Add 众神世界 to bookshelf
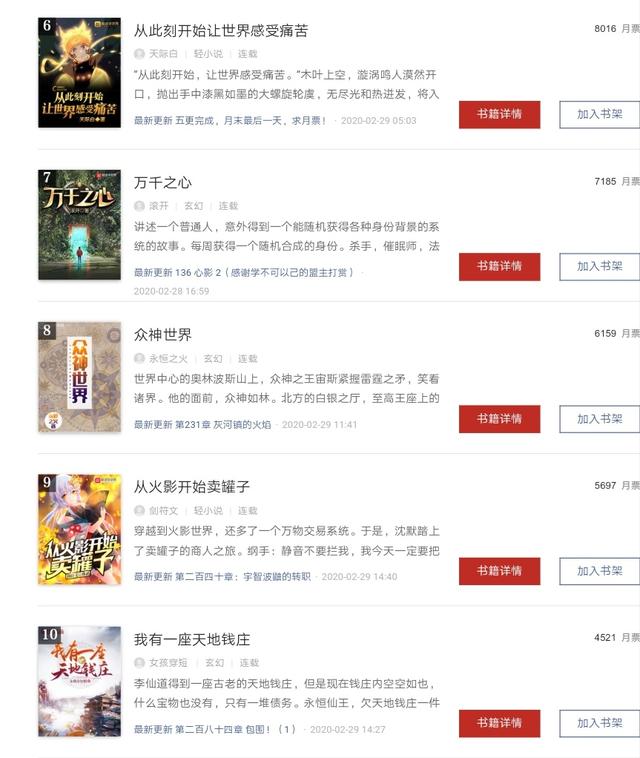640x758 pixels. [599, 418]
